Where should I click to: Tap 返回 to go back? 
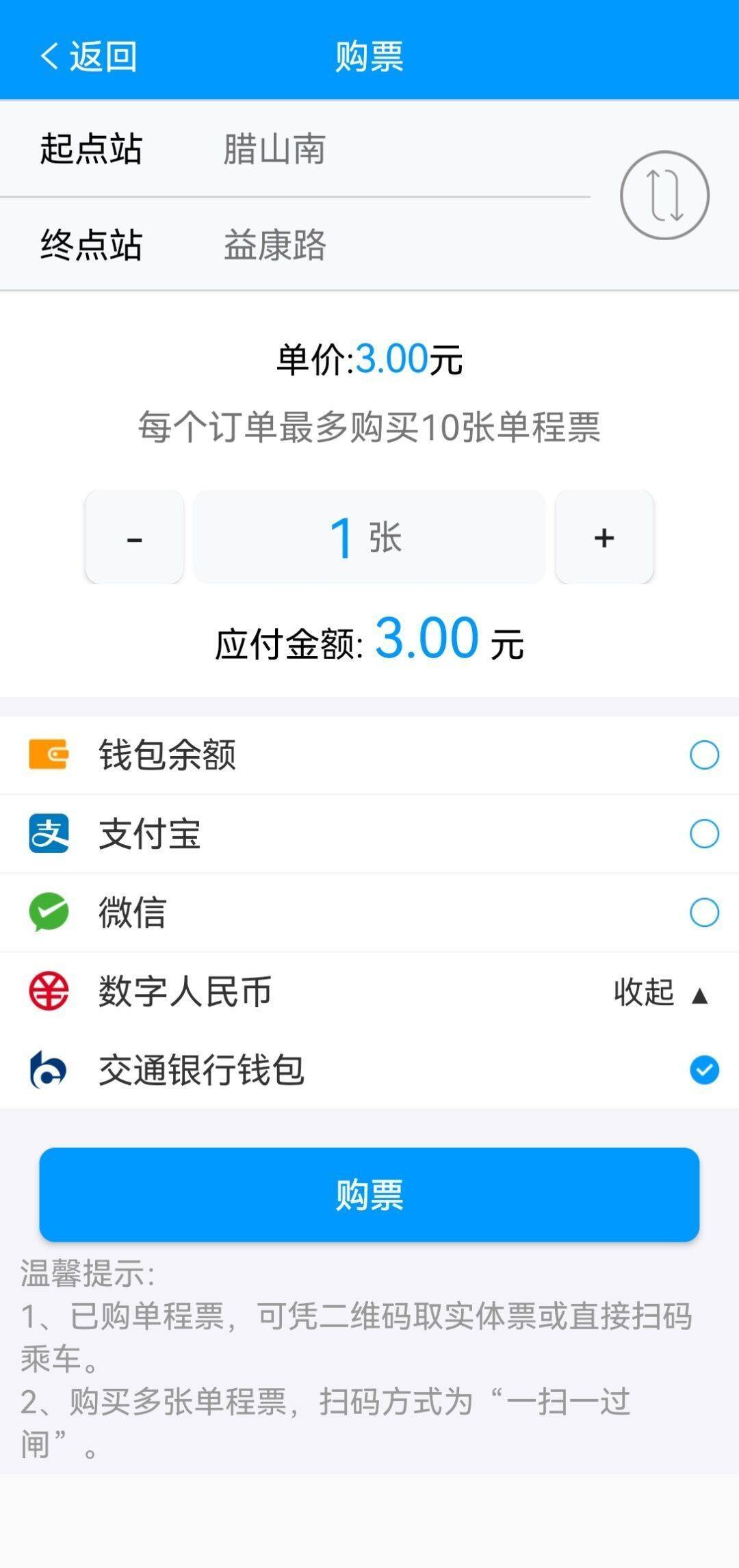tap(89, 56)
